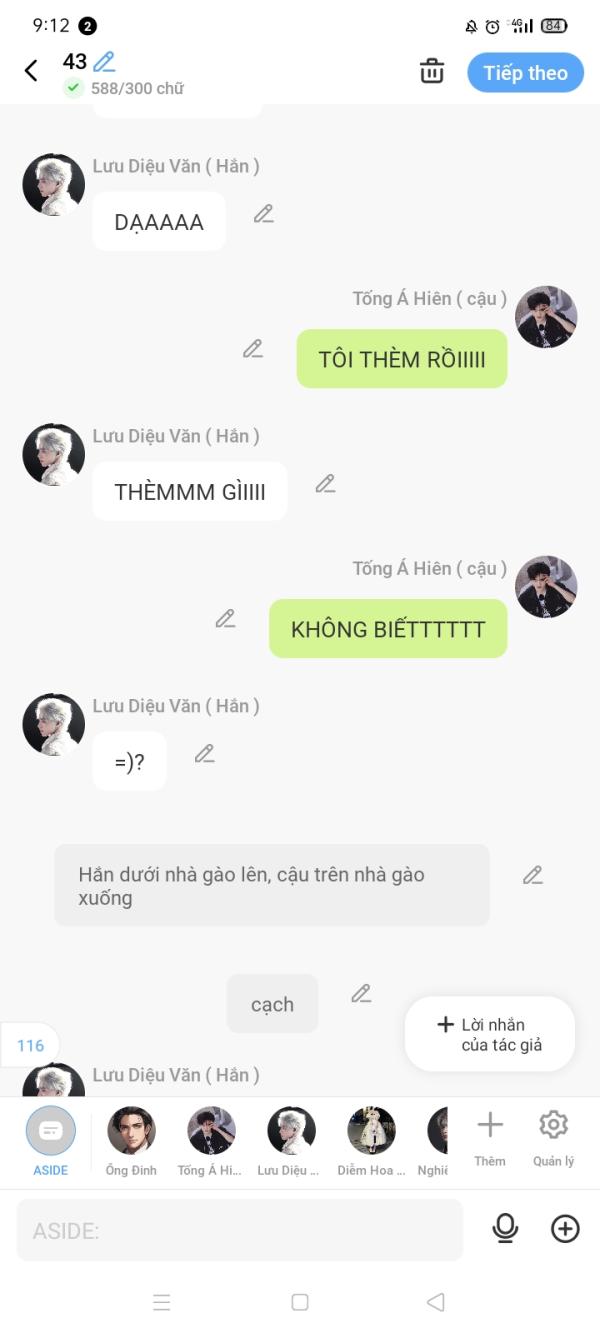Add Lời nhắn của tác giả

click(490, 1034)
